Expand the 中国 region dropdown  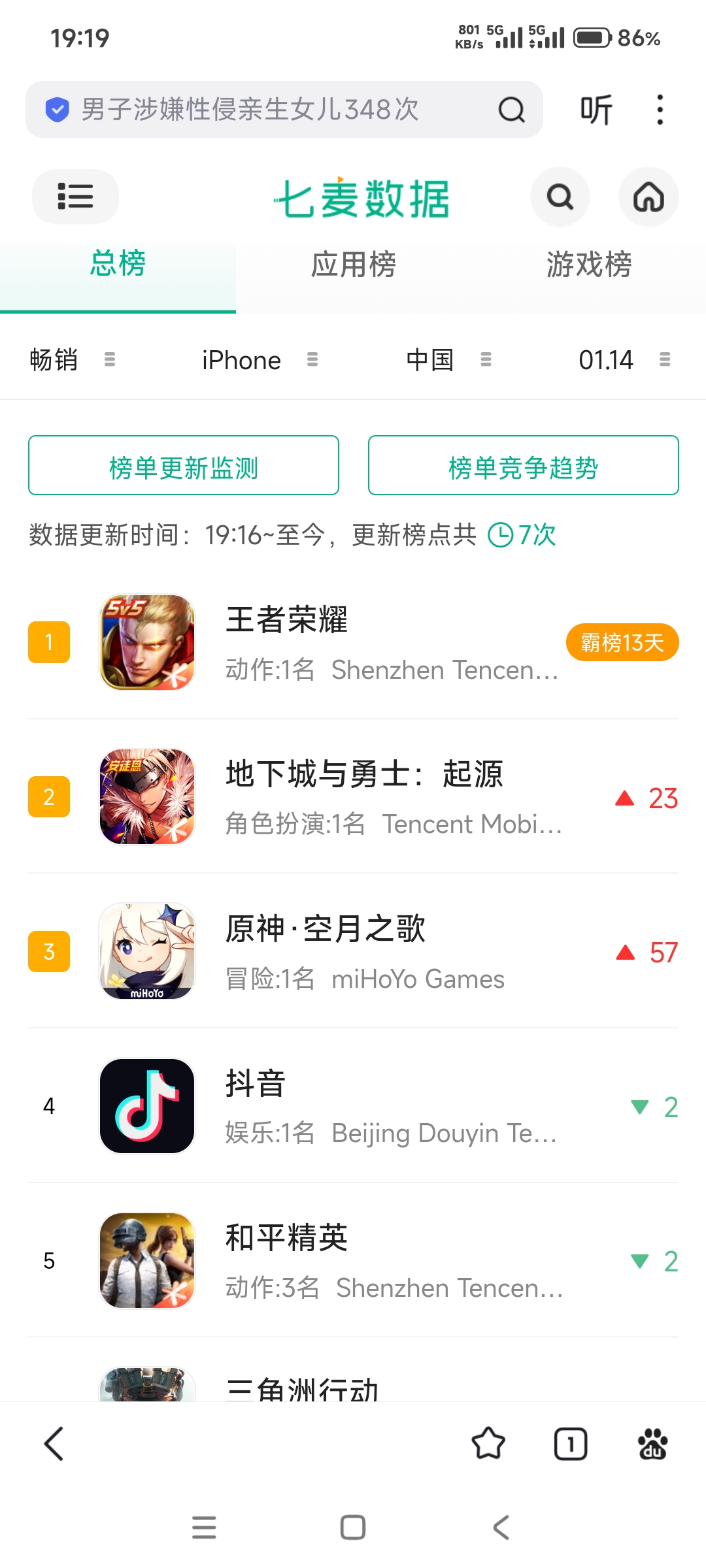[448, 360]
